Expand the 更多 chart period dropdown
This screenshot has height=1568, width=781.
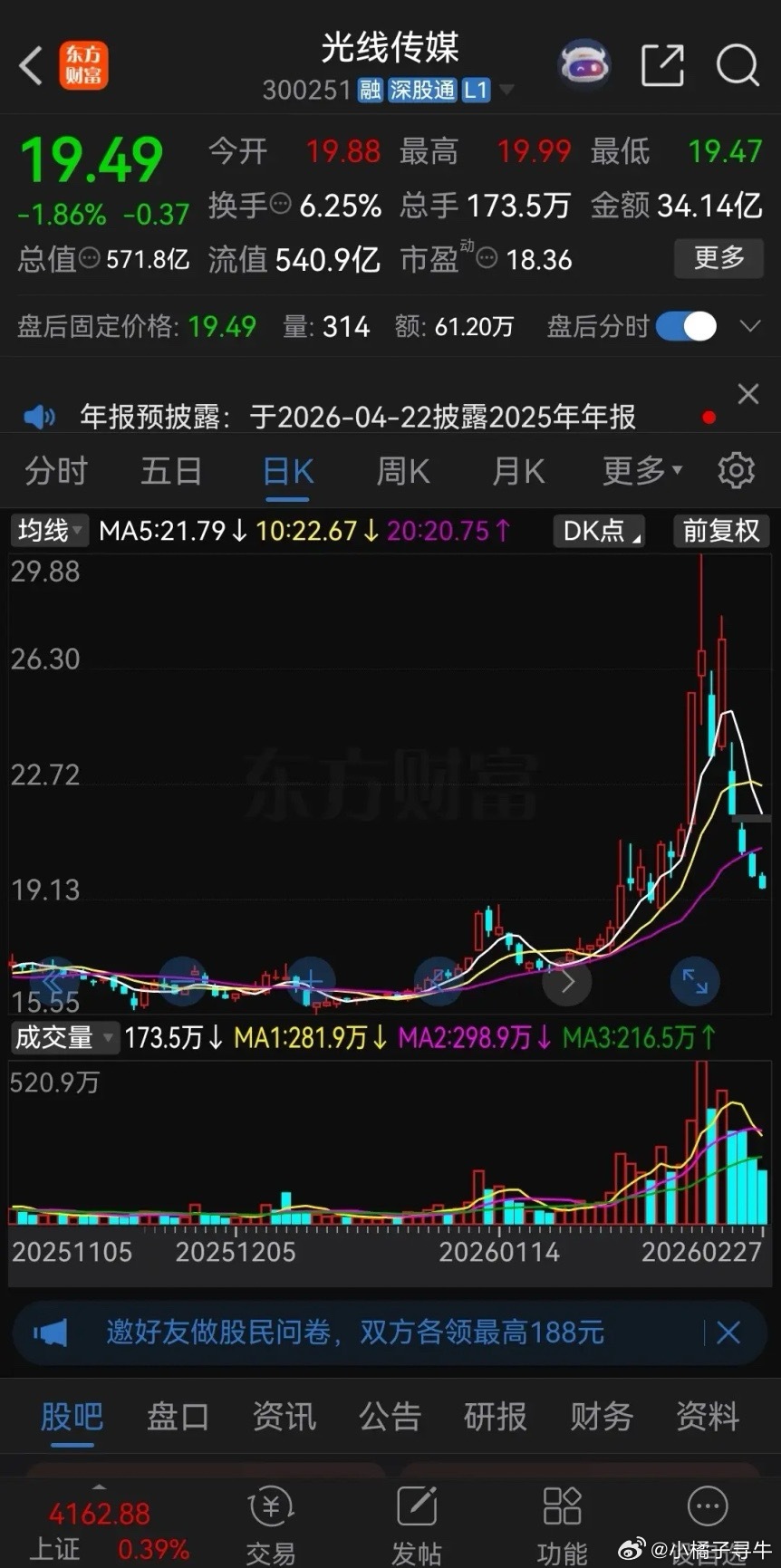click(640, 470)
